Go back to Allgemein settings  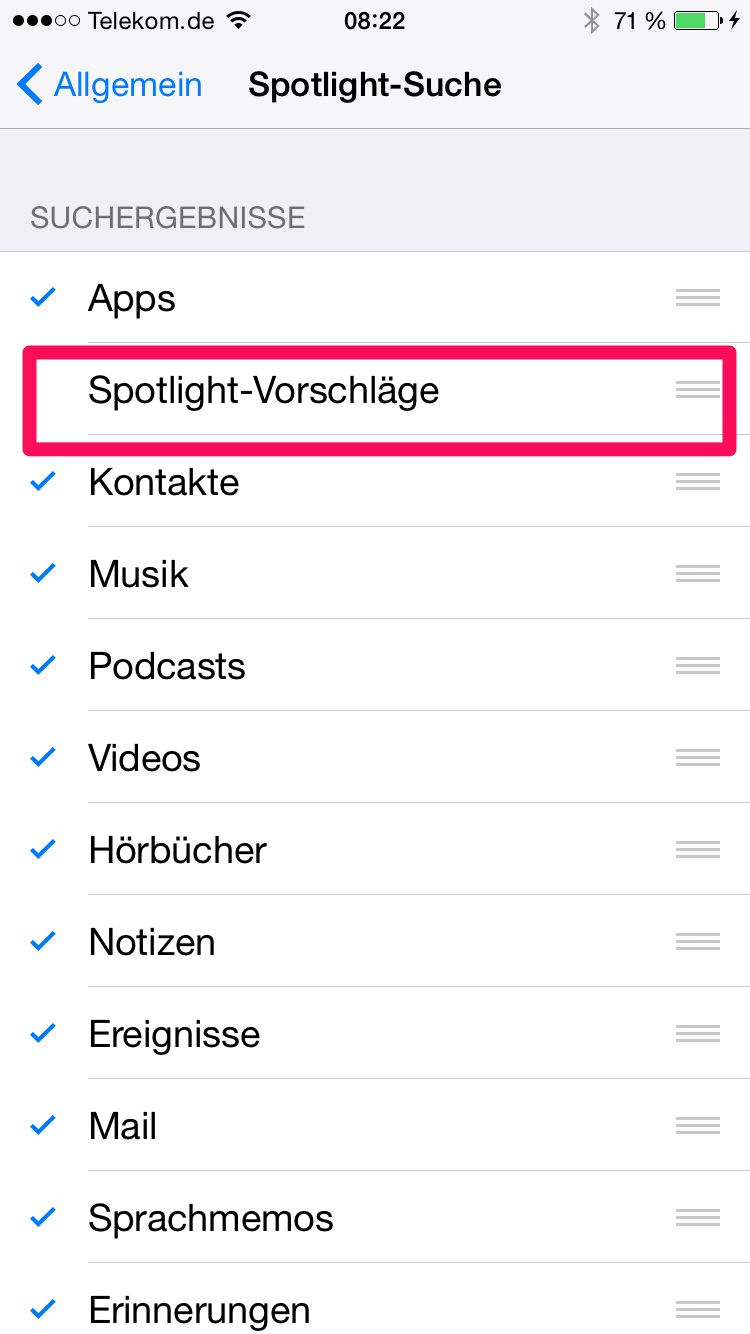(x=110, y=85)
